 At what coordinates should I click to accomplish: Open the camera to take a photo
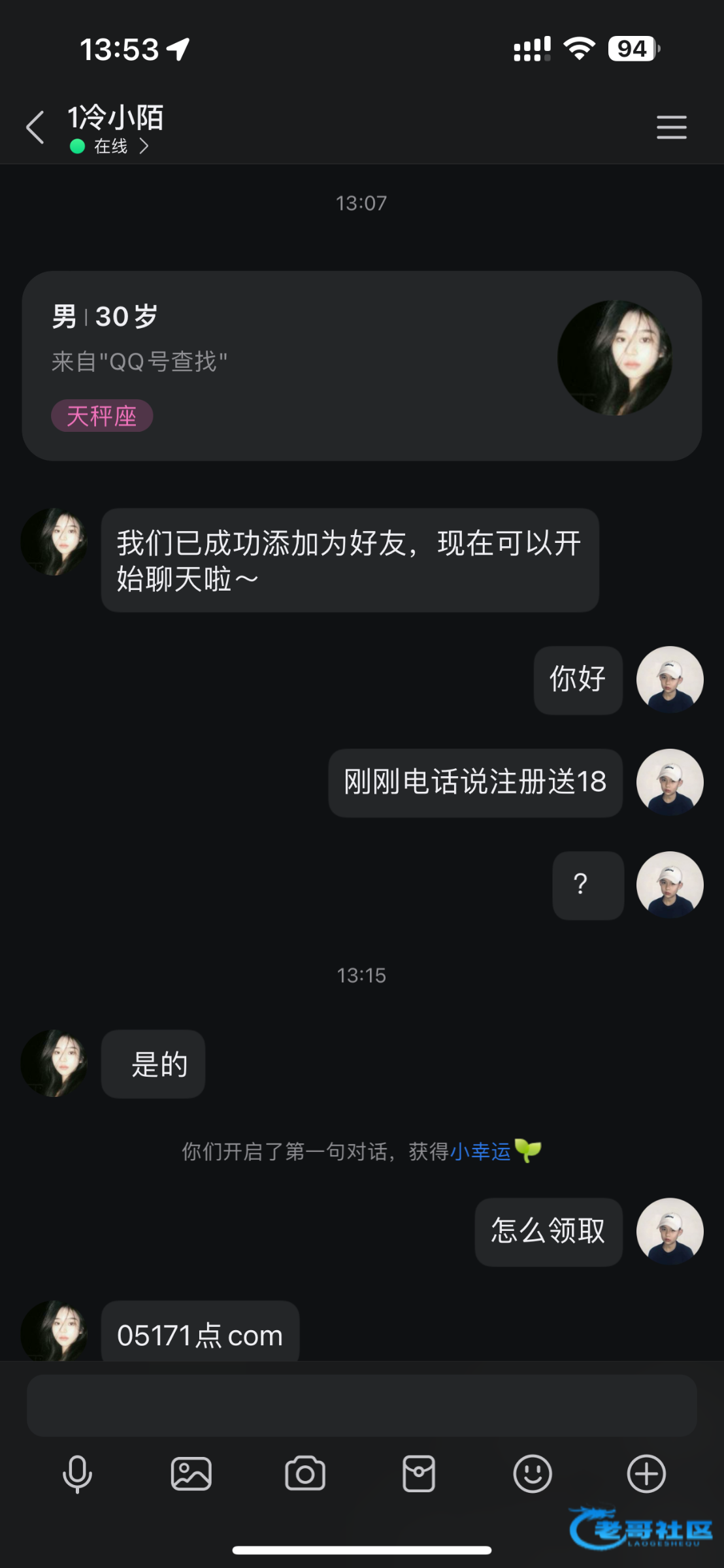(305, 1474)
